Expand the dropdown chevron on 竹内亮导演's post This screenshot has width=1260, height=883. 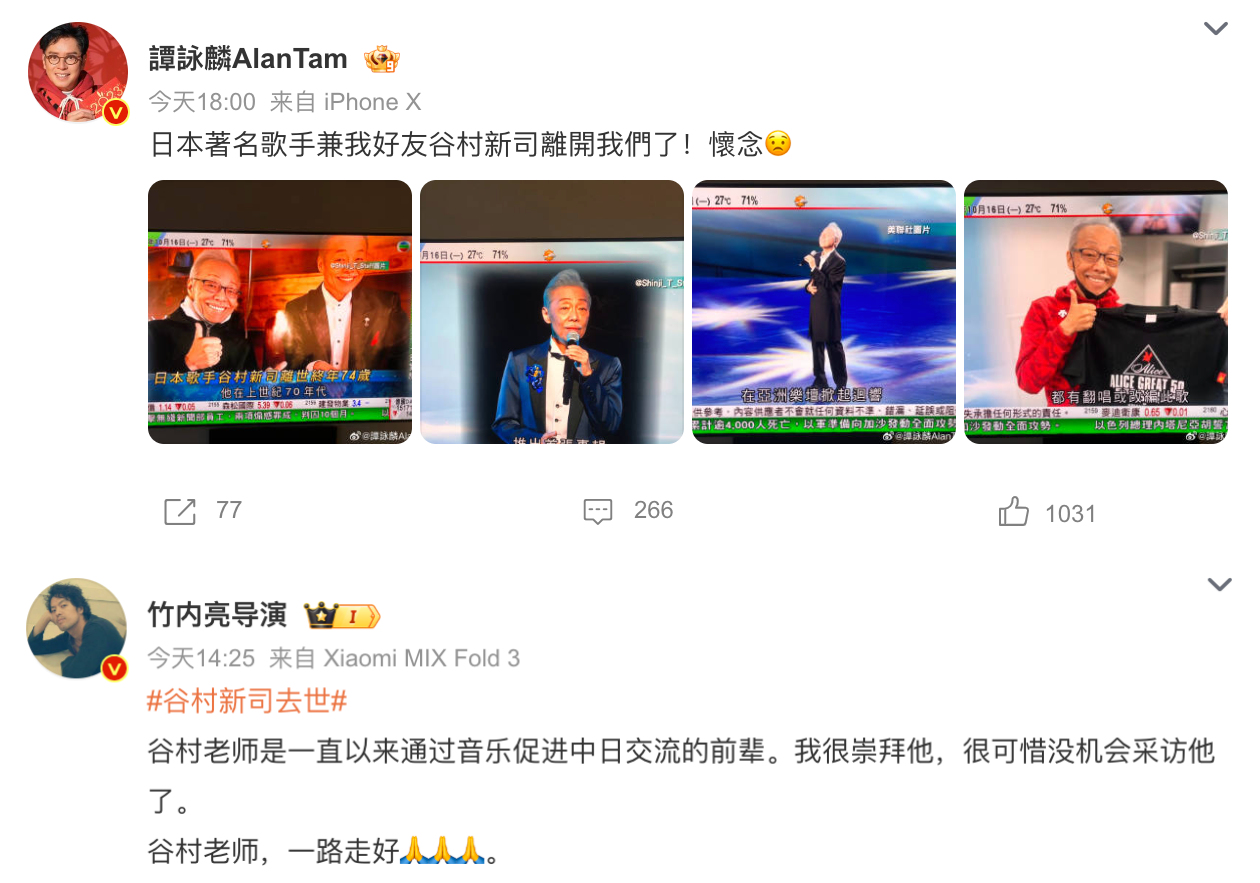coord(1219,585)
